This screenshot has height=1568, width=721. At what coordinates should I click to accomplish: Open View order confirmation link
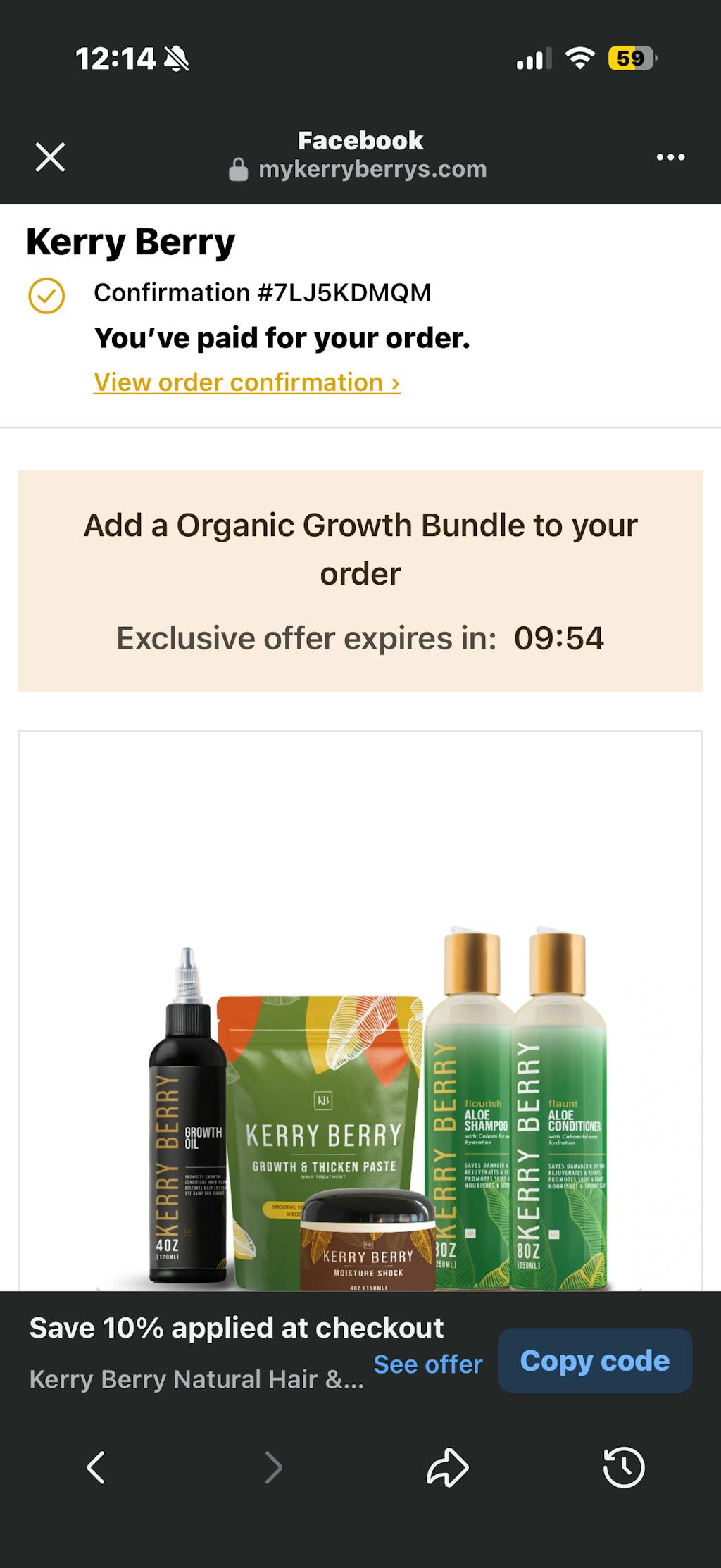(x=247, y=382)
